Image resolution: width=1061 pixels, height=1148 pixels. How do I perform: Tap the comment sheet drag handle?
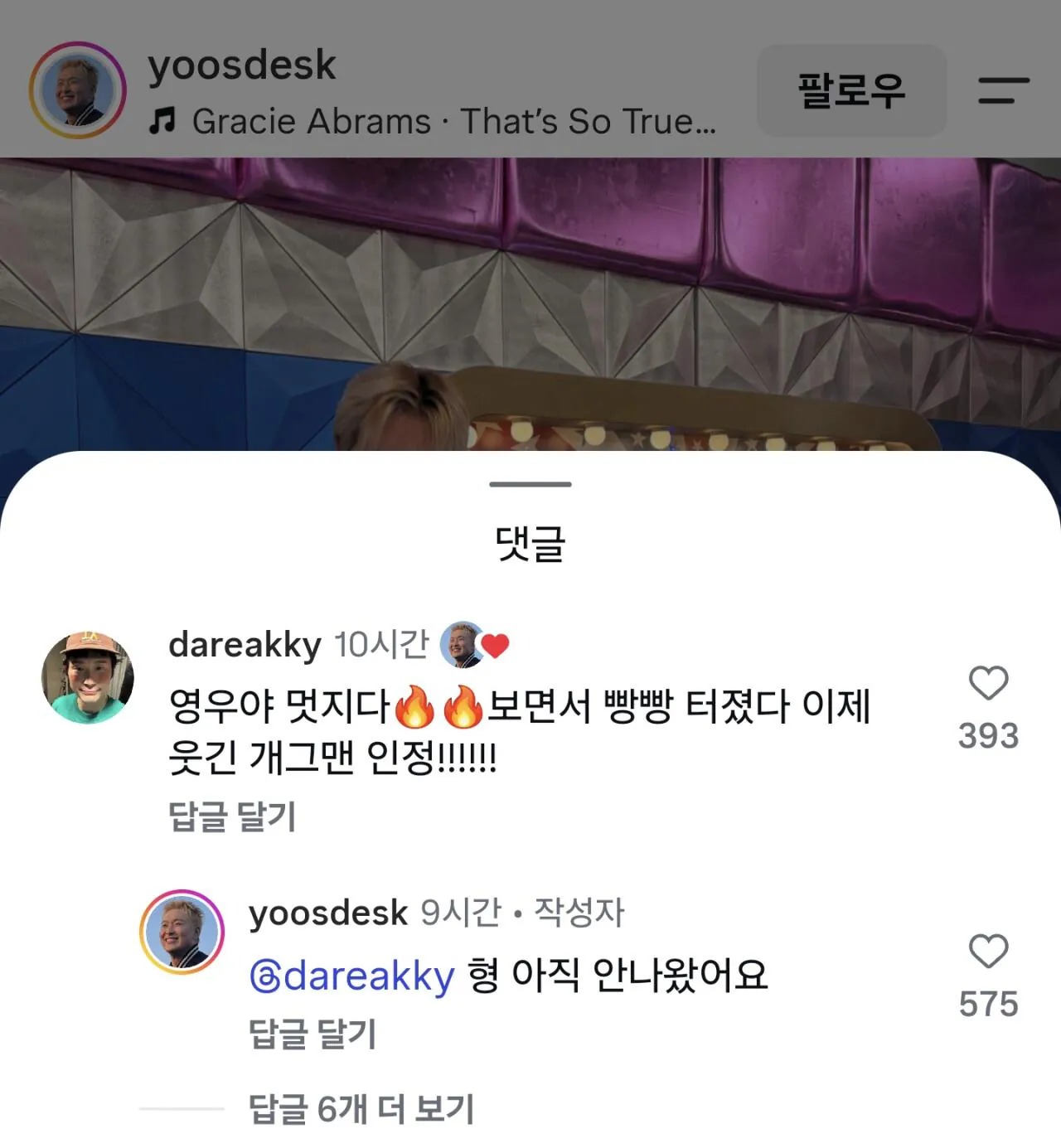click(x=530, y=484)
